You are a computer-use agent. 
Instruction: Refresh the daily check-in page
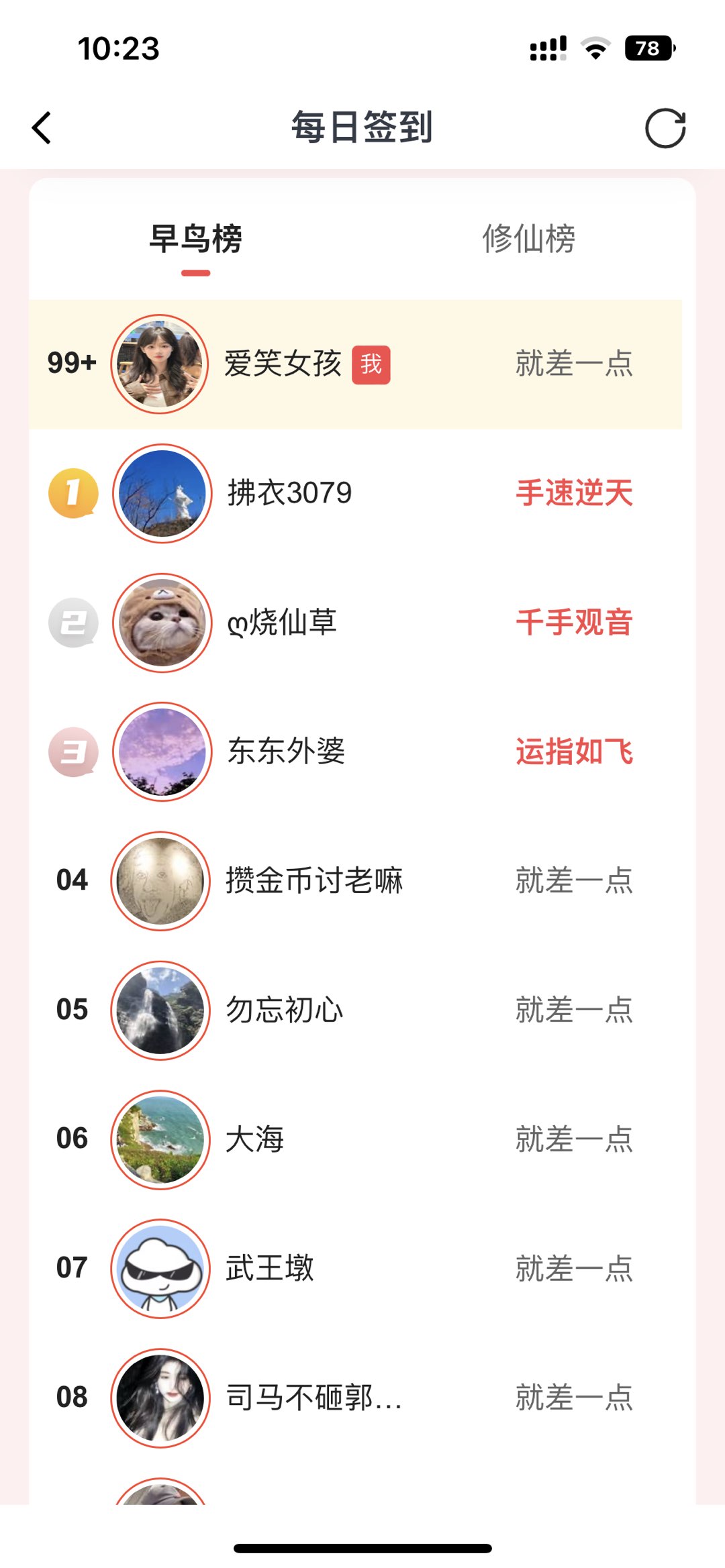coord(665,127)
